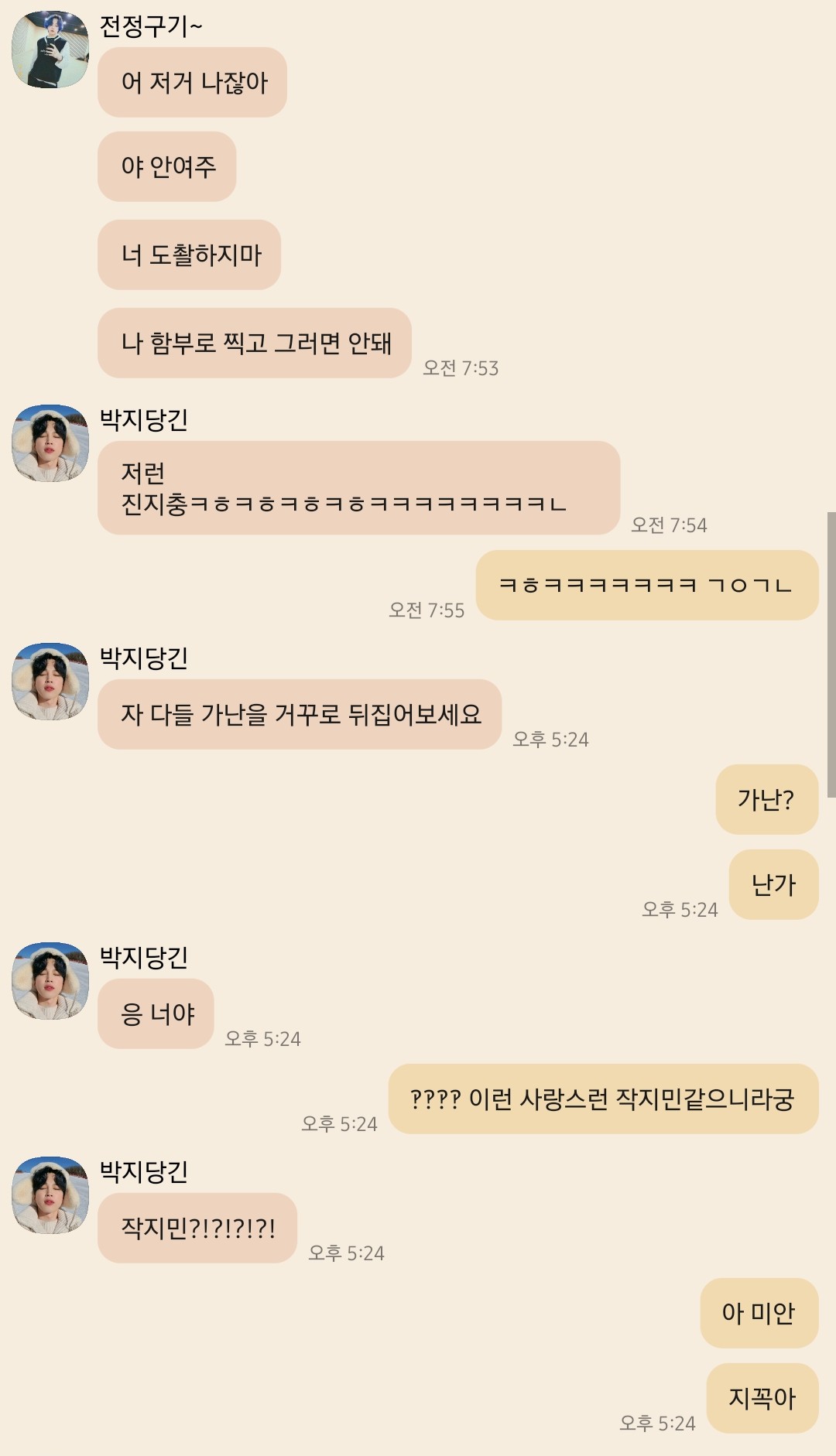View 박지당긴's profile beside the 응 너야 message
Image resolution: width=836 pixels, height=1456 pixels.
pyautogui.click(x=50, y=980)
